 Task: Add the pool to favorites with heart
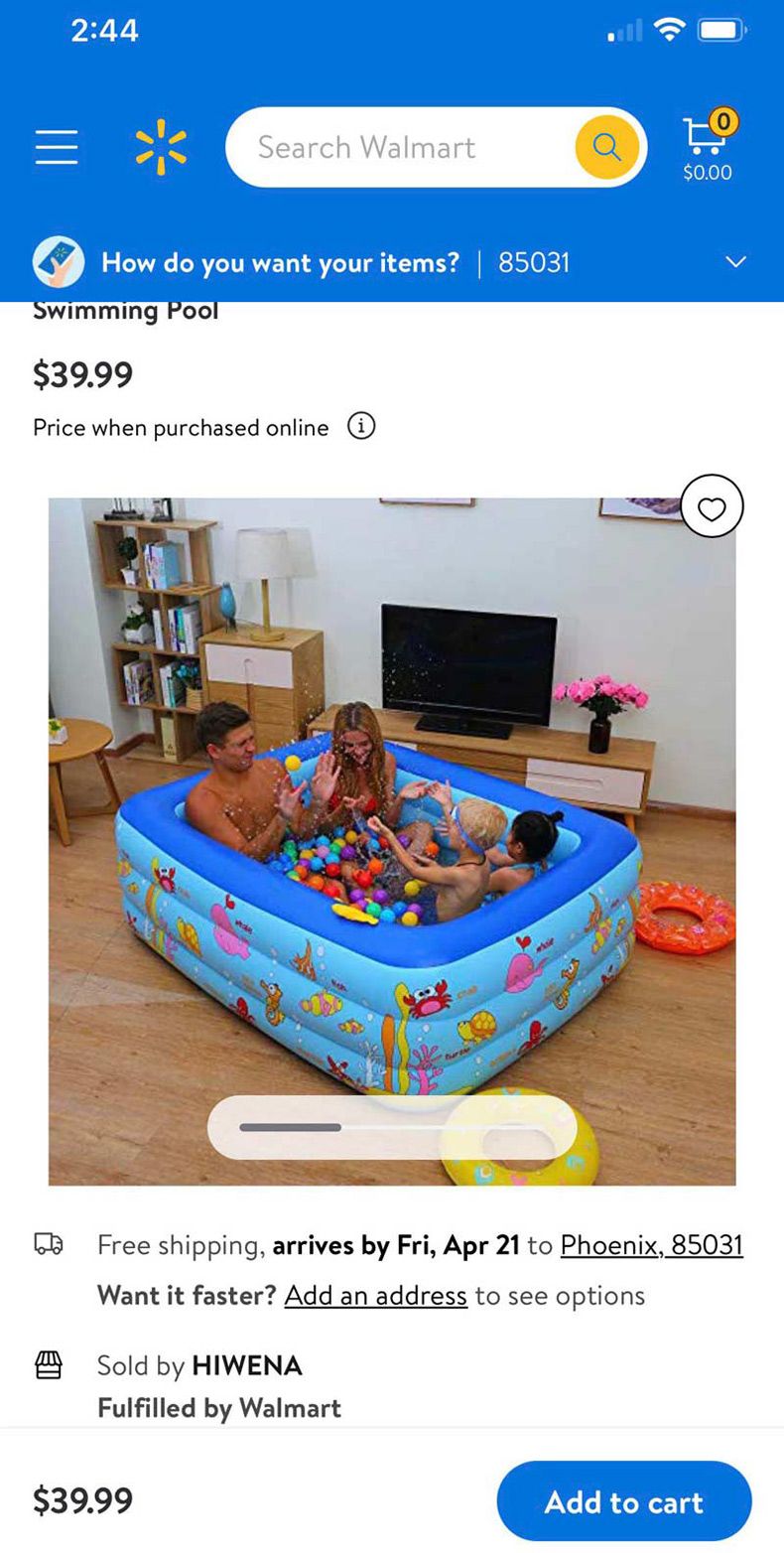tap(712, 506)
